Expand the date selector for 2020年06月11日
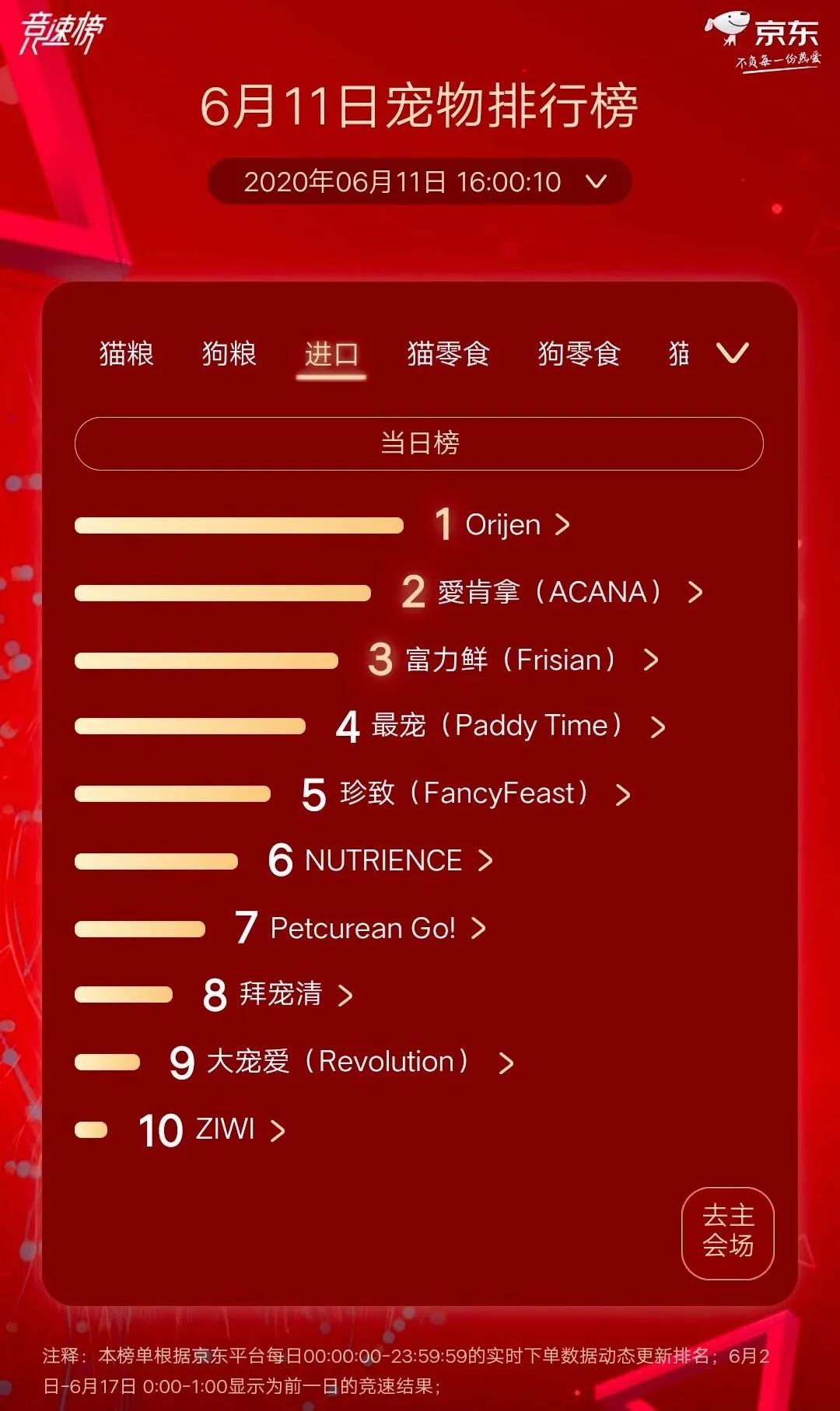The height and width of the screenshot is (1411, 840). pos(596,181)
